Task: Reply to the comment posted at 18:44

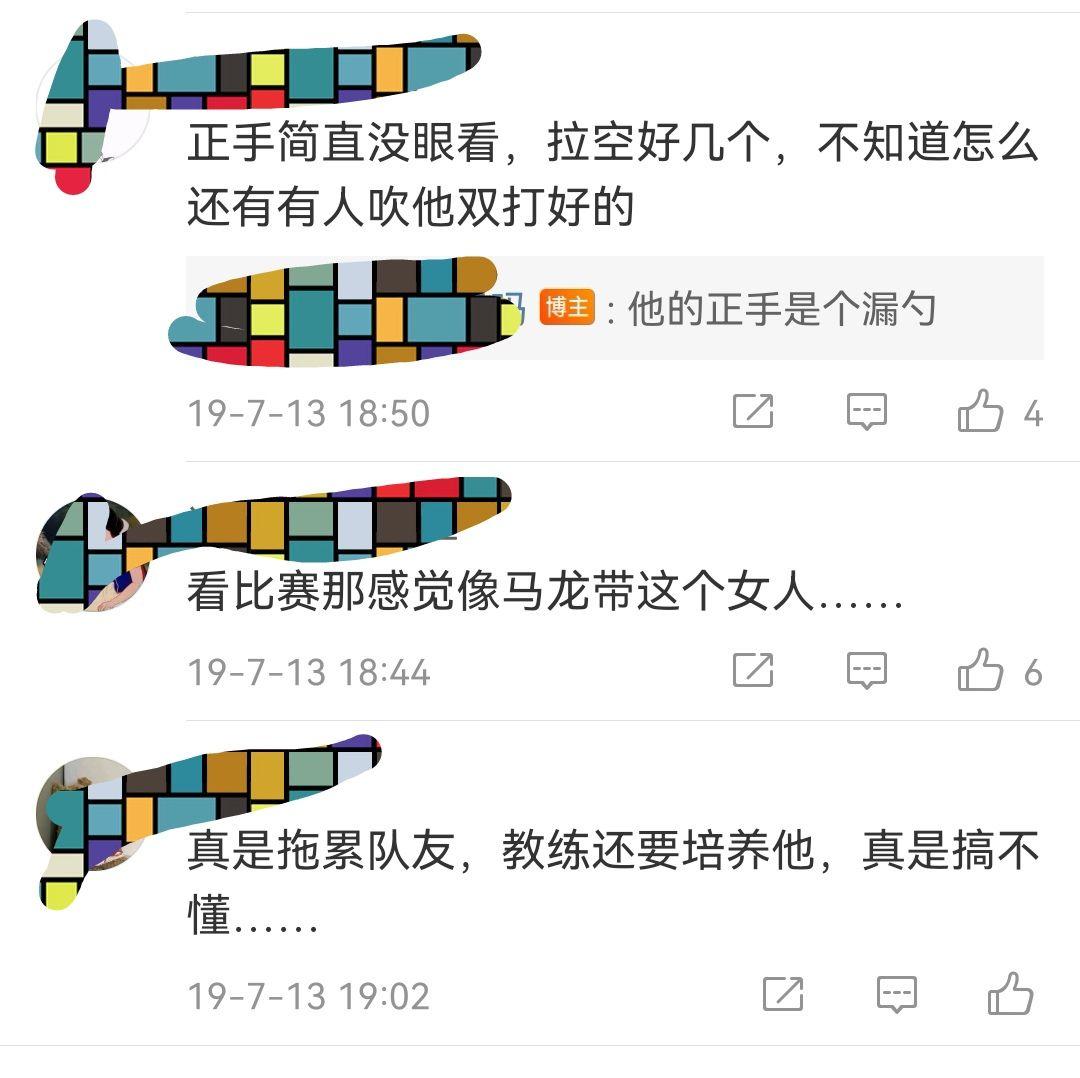Action: pos(867,670)
